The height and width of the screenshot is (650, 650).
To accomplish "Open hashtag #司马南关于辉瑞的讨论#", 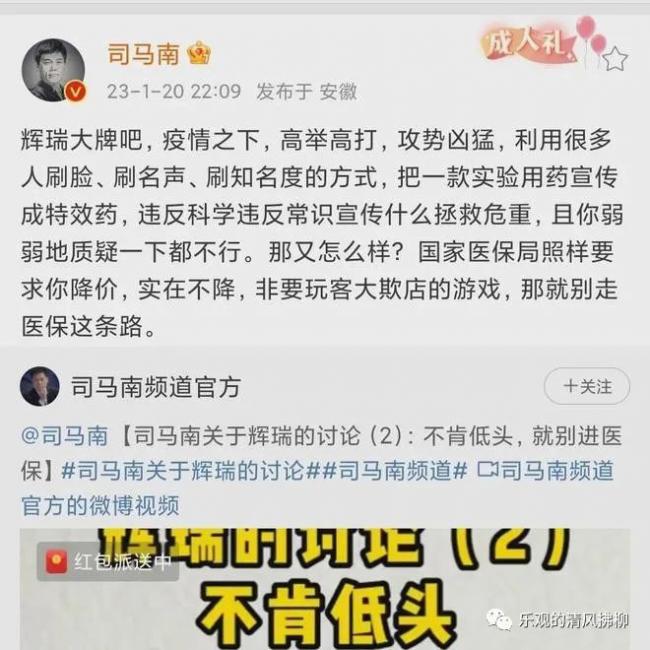I will coord(196,469).
